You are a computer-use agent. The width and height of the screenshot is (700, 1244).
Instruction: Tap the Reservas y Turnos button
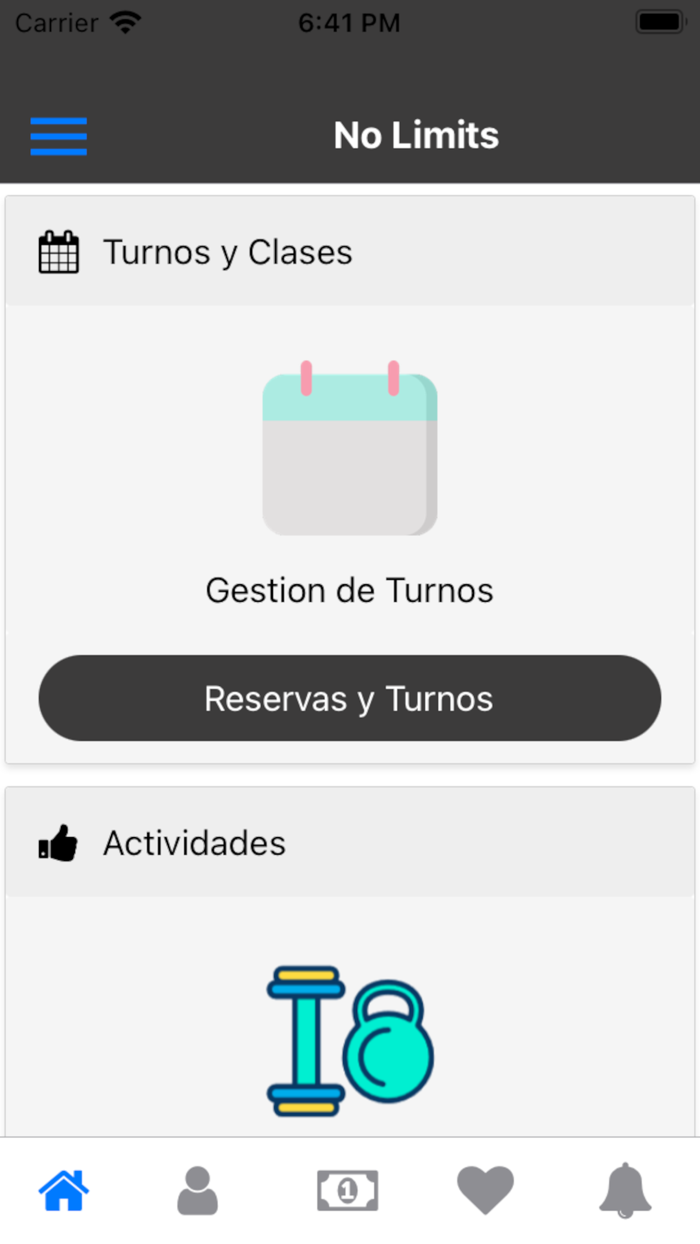pos(349,698)
